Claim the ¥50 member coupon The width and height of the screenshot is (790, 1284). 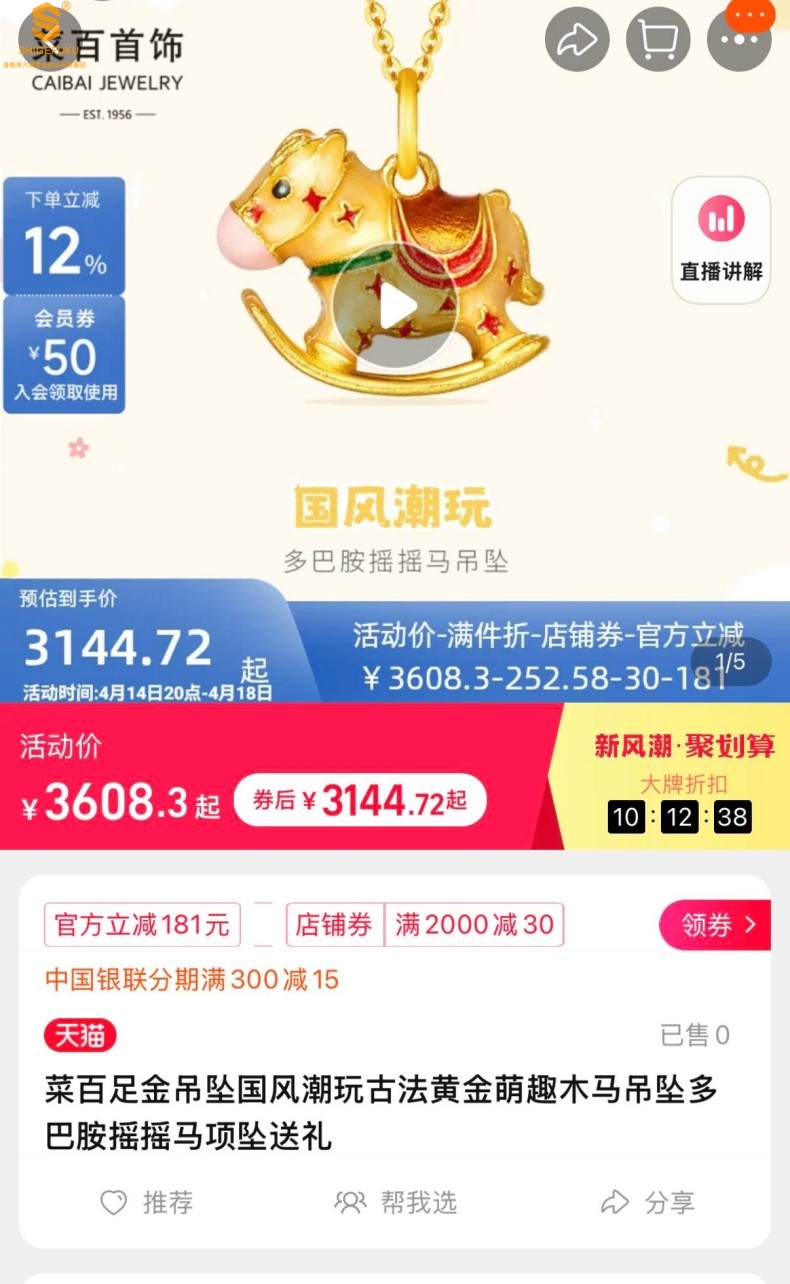(x=64, y=355)
